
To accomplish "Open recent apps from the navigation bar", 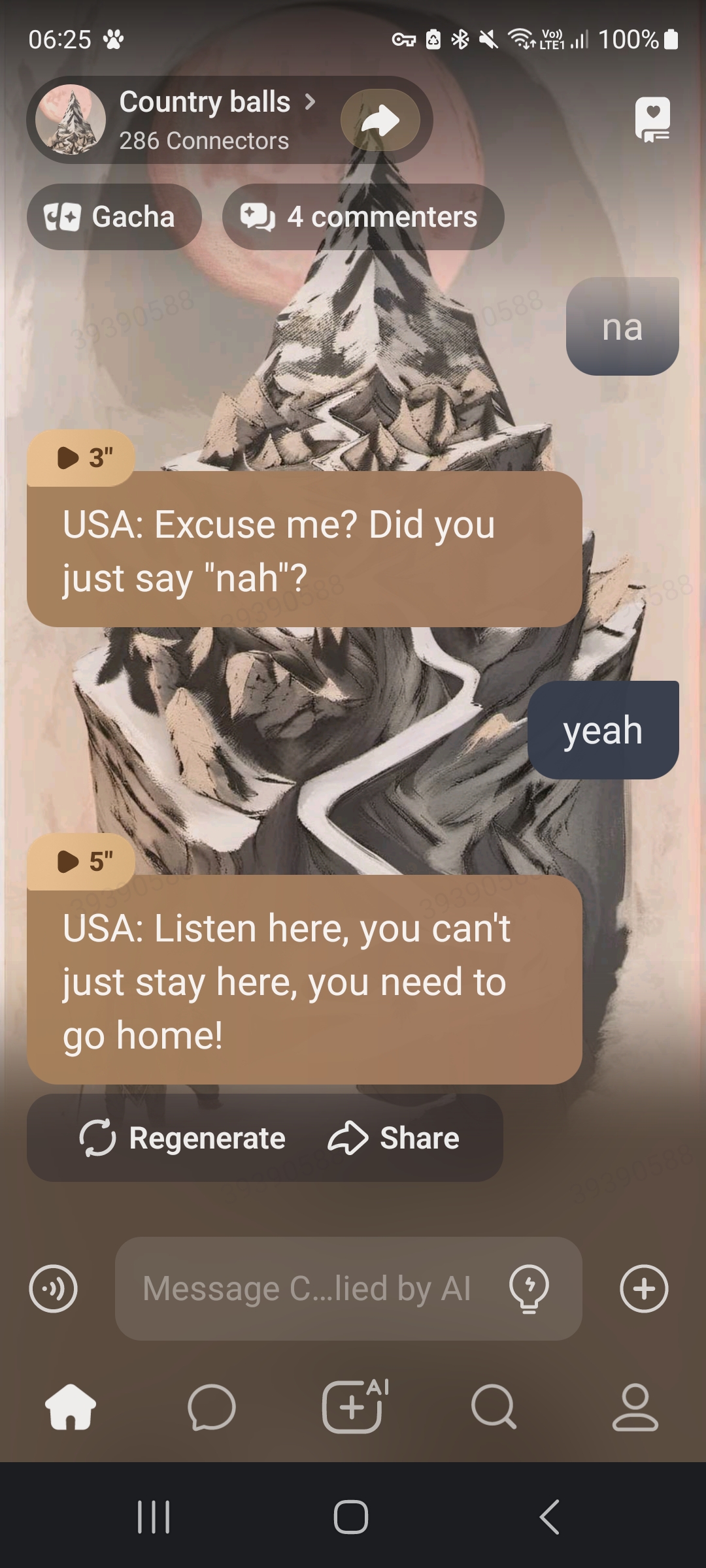I will (154, 1516).
